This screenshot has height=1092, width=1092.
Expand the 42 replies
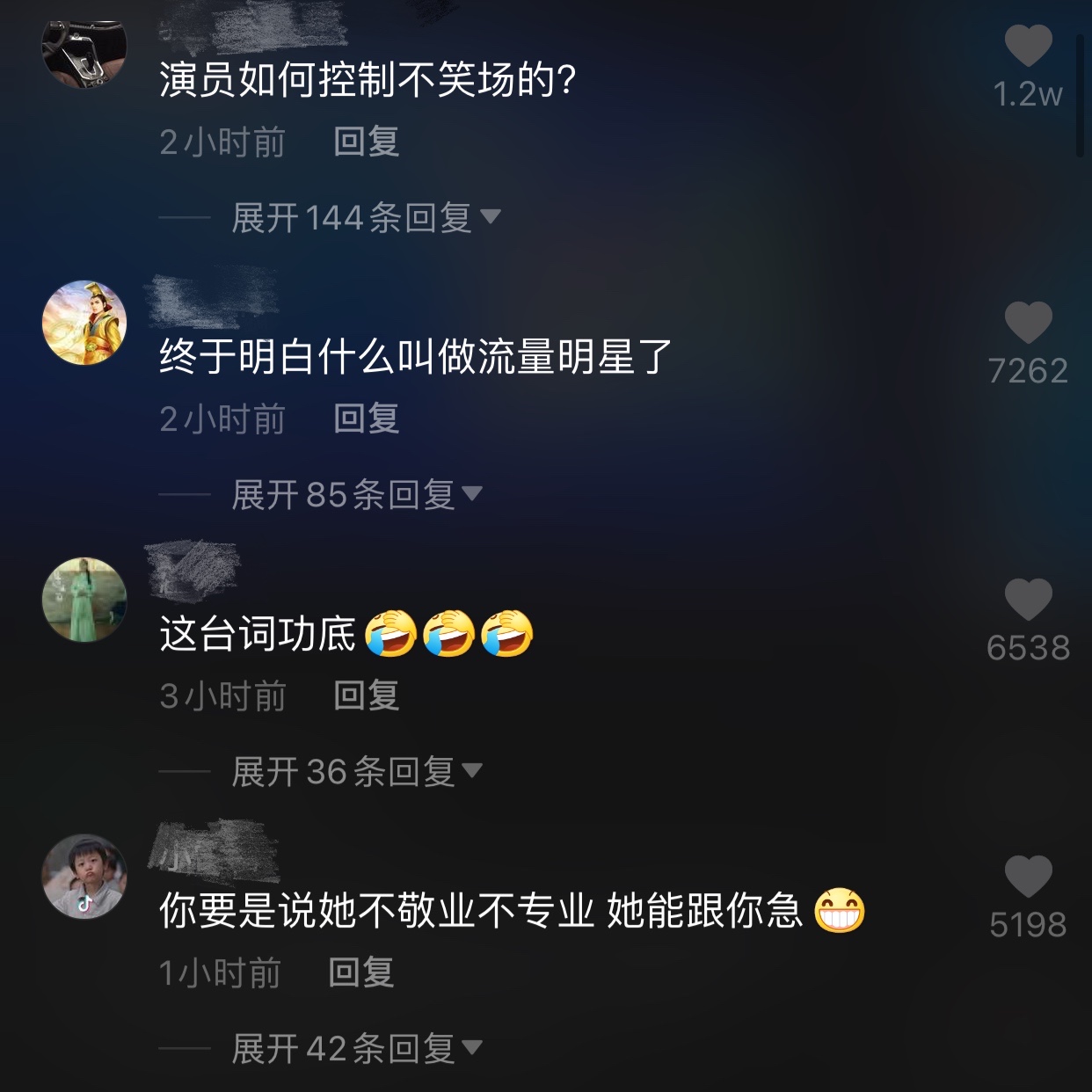click(x=355, y=1048)
